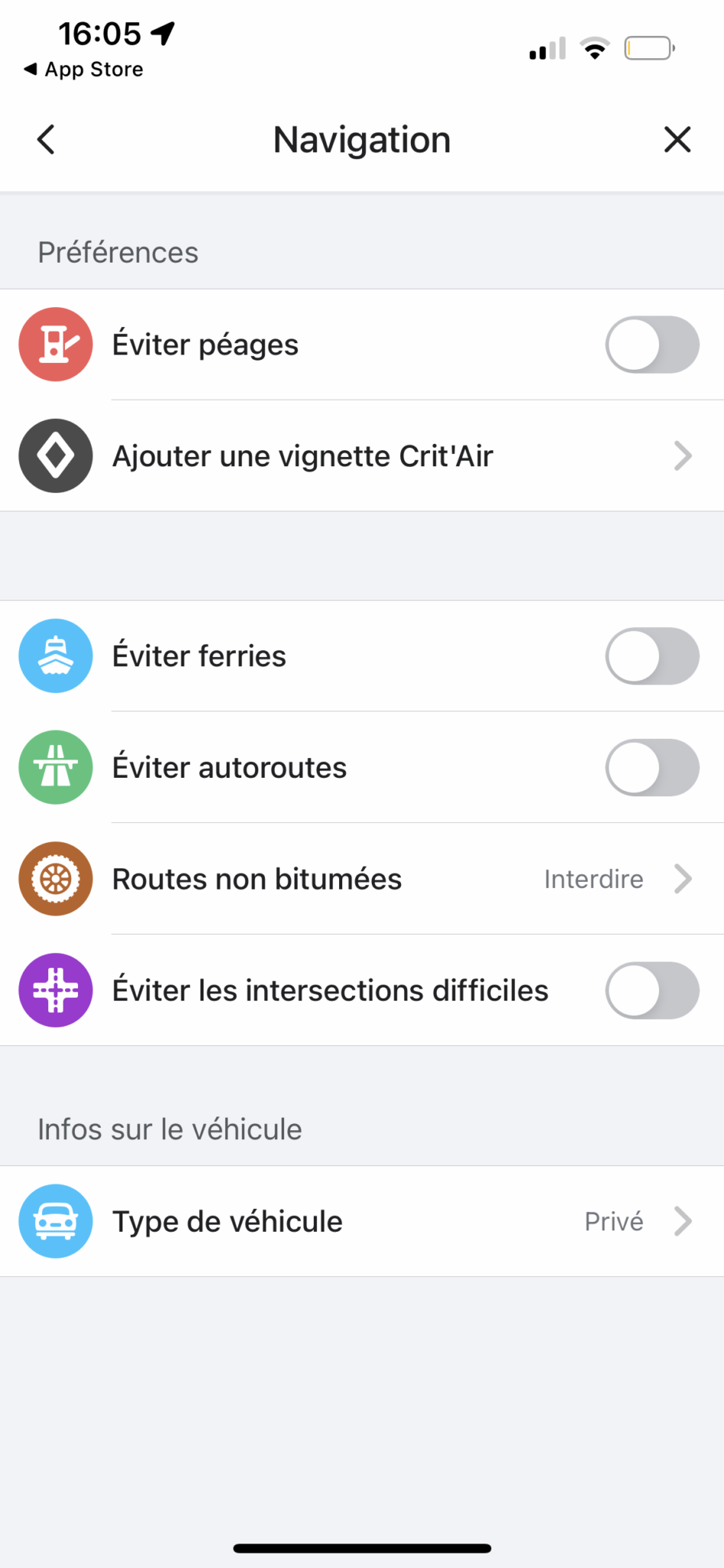This screenshot has width=724, height=1568.
Task: Select the purple intersection icon
Action: coord(55,990)
